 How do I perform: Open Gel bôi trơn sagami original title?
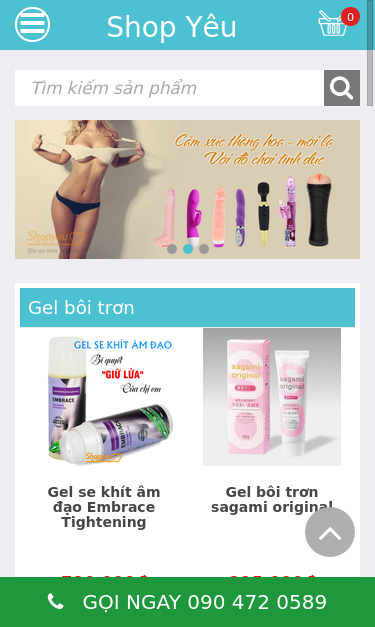[272, 499]
